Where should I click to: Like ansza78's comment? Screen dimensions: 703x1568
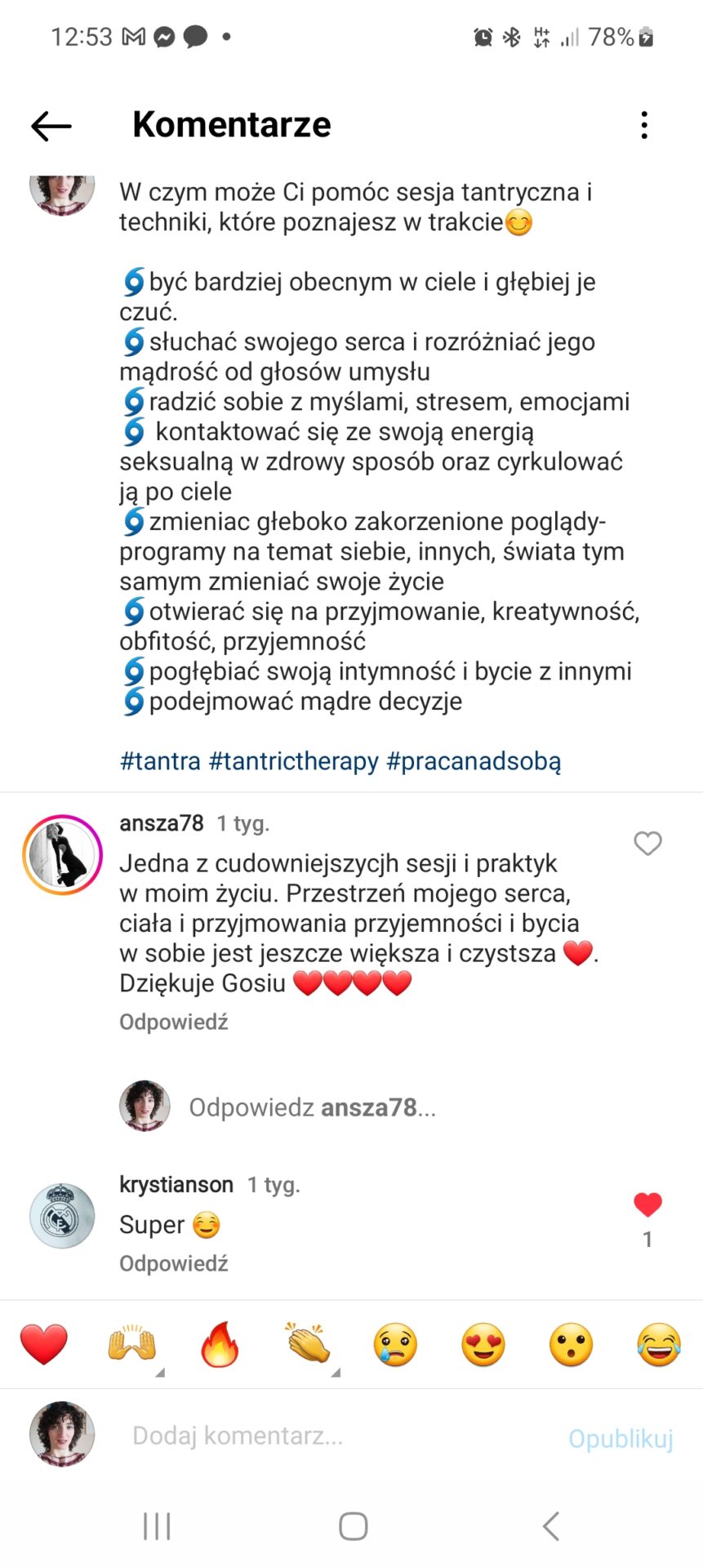coord(647,843)
